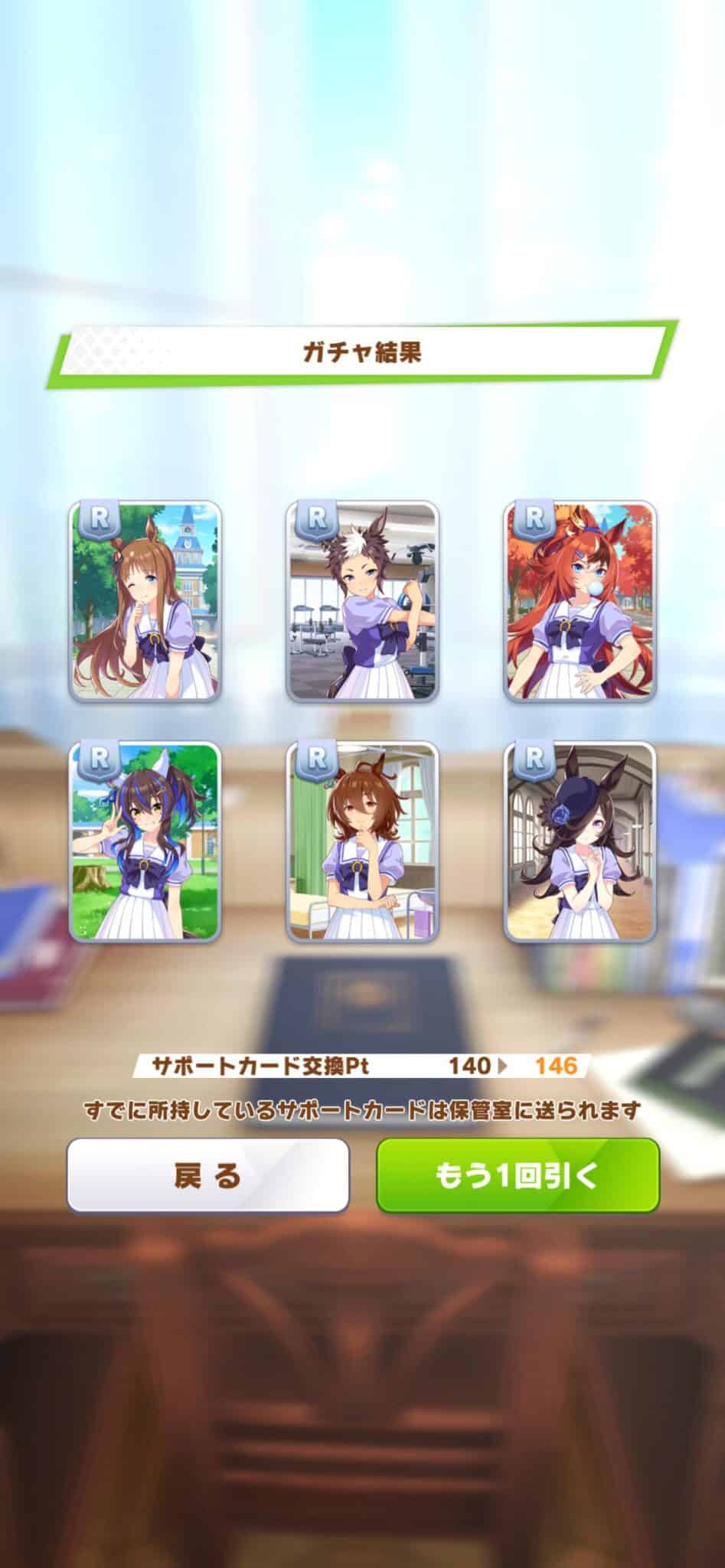Viewport: 725px width, 1568px height.
Task: View the card of girl with blue rose hat
Action: (580, 841)
